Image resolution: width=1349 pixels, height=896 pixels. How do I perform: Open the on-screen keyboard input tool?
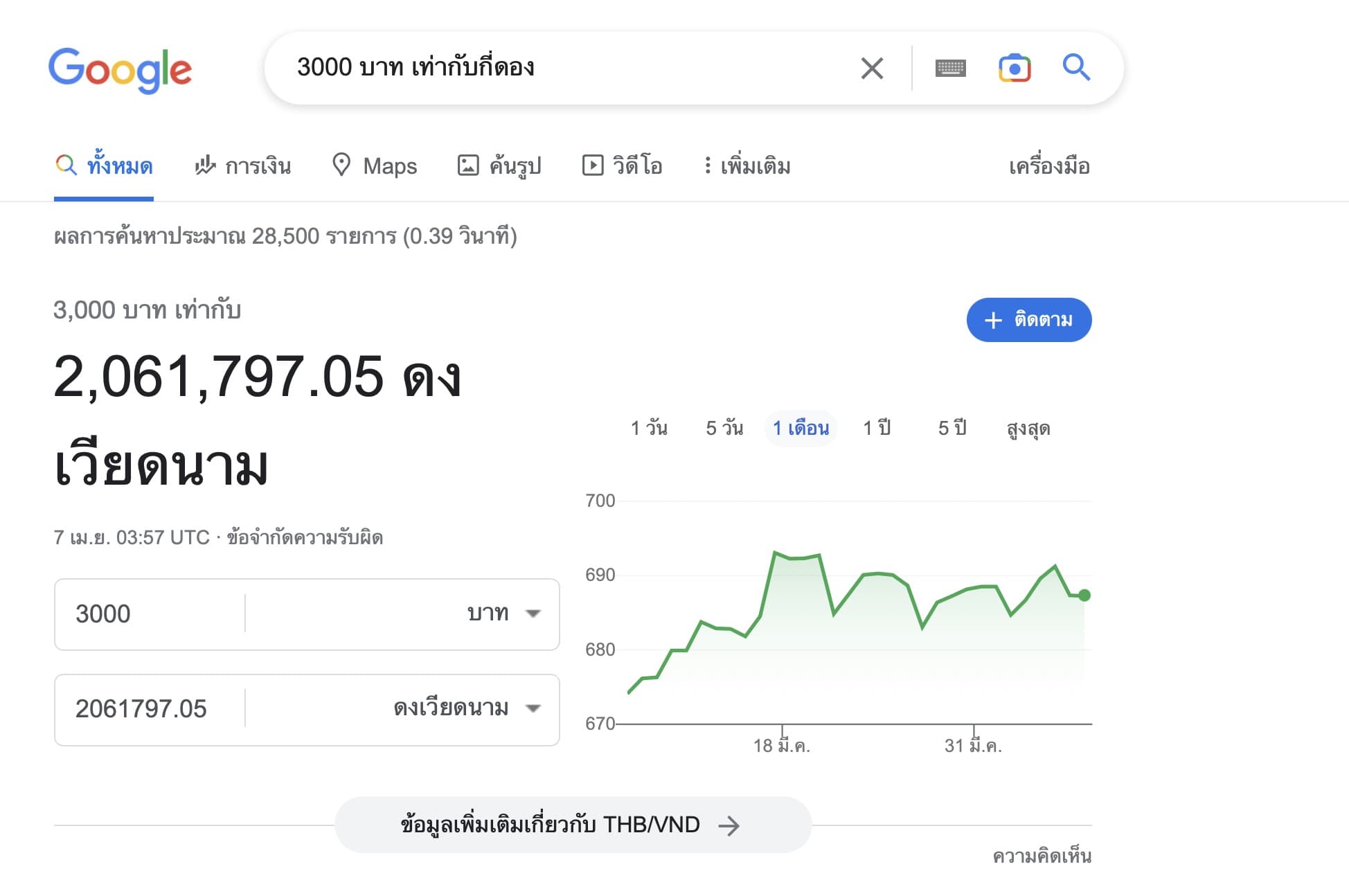950,68
